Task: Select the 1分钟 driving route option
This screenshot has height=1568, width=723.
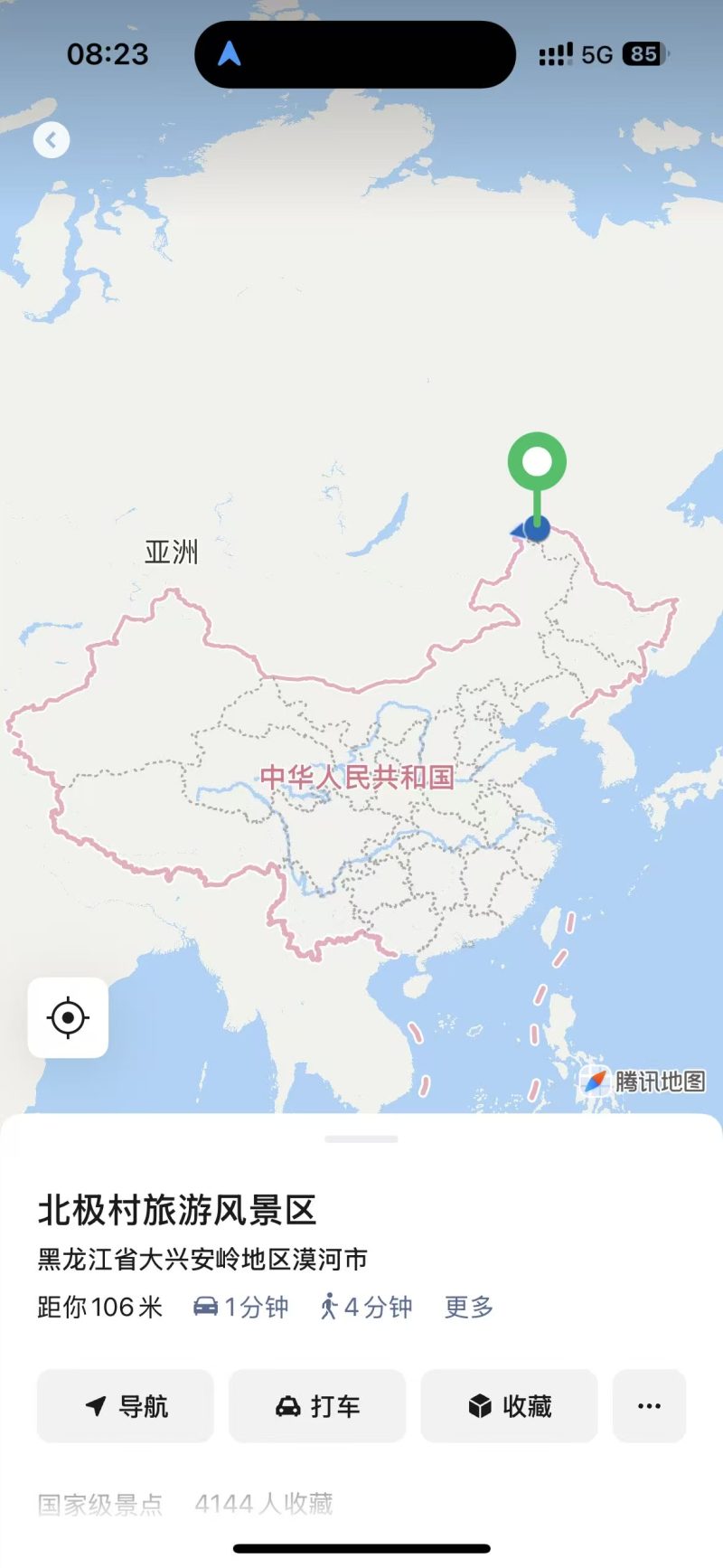Action: 241,1307
